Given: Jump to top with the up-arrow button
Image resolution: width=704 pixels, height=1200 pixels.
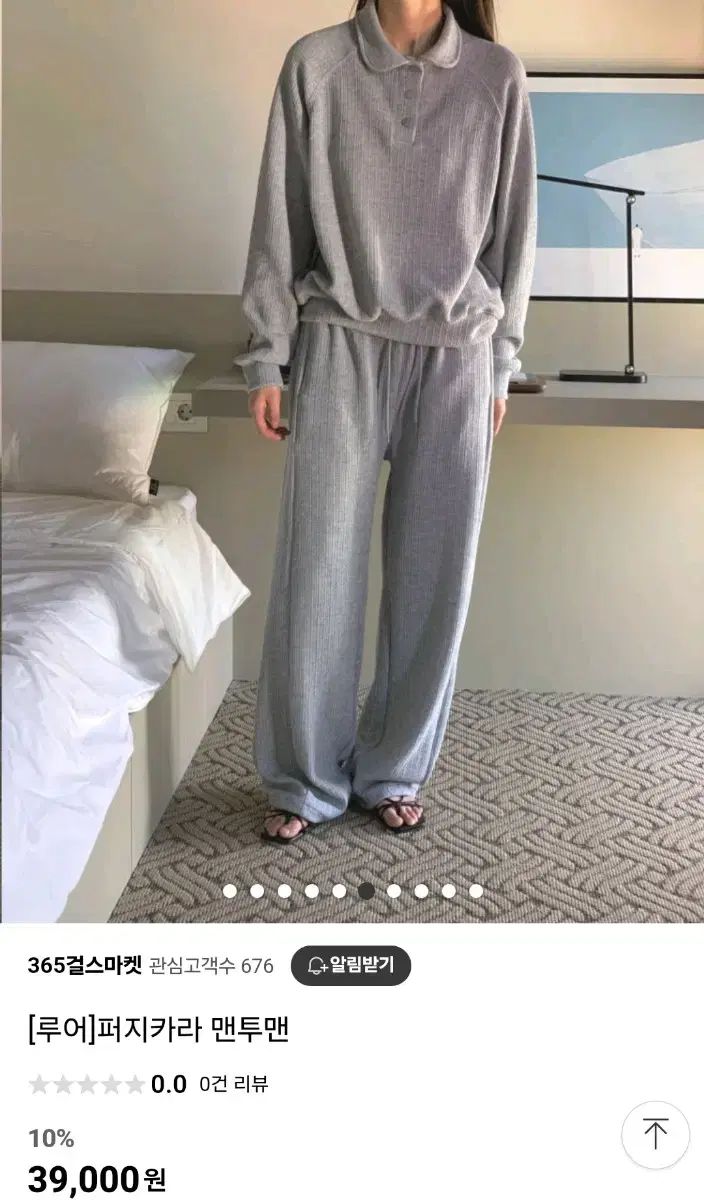Looking at the screenshot, I should click(x=655, y=1135).
